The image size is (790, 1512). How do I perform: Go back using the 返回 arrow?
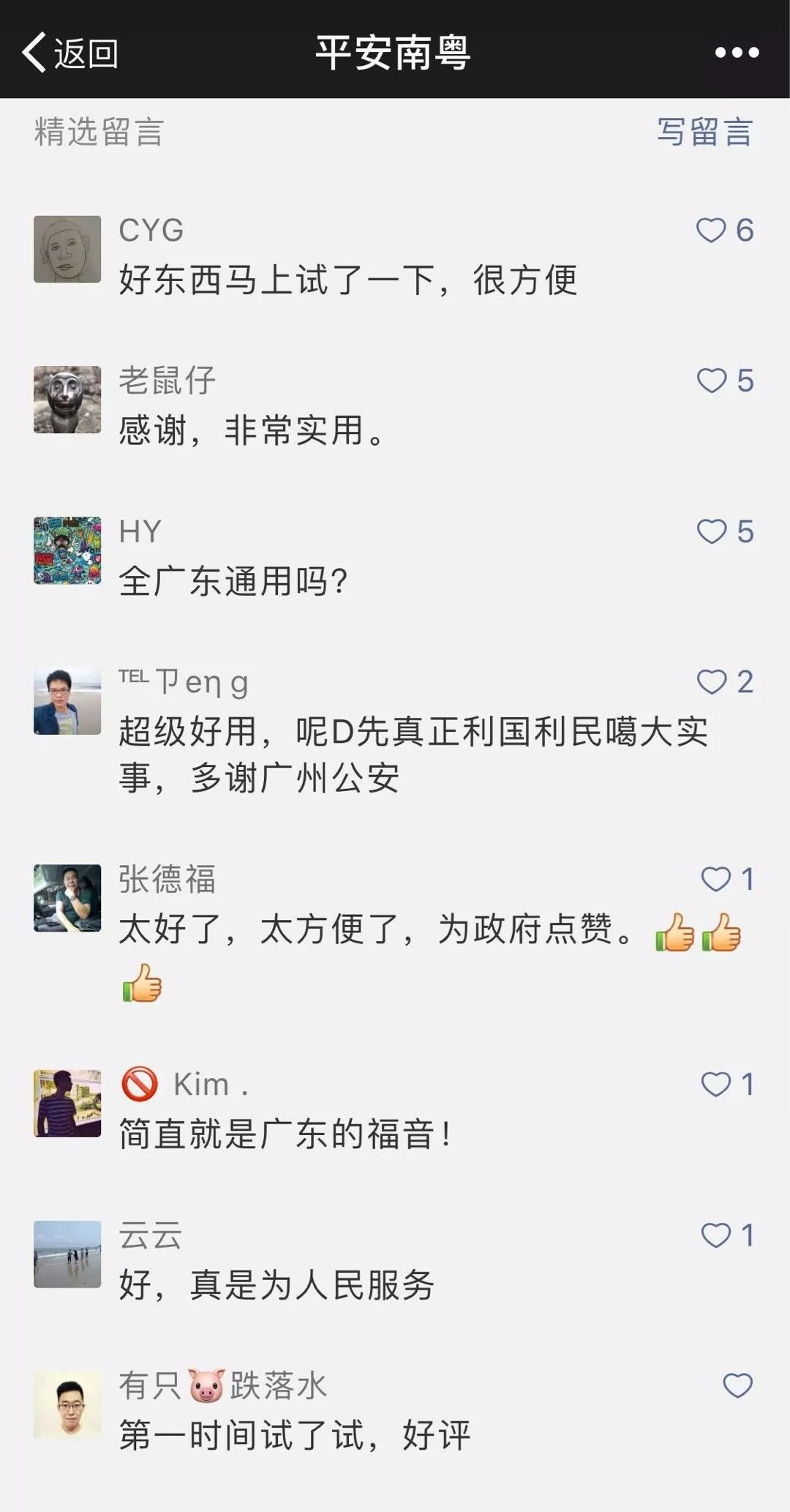click(x=69, y=53)
